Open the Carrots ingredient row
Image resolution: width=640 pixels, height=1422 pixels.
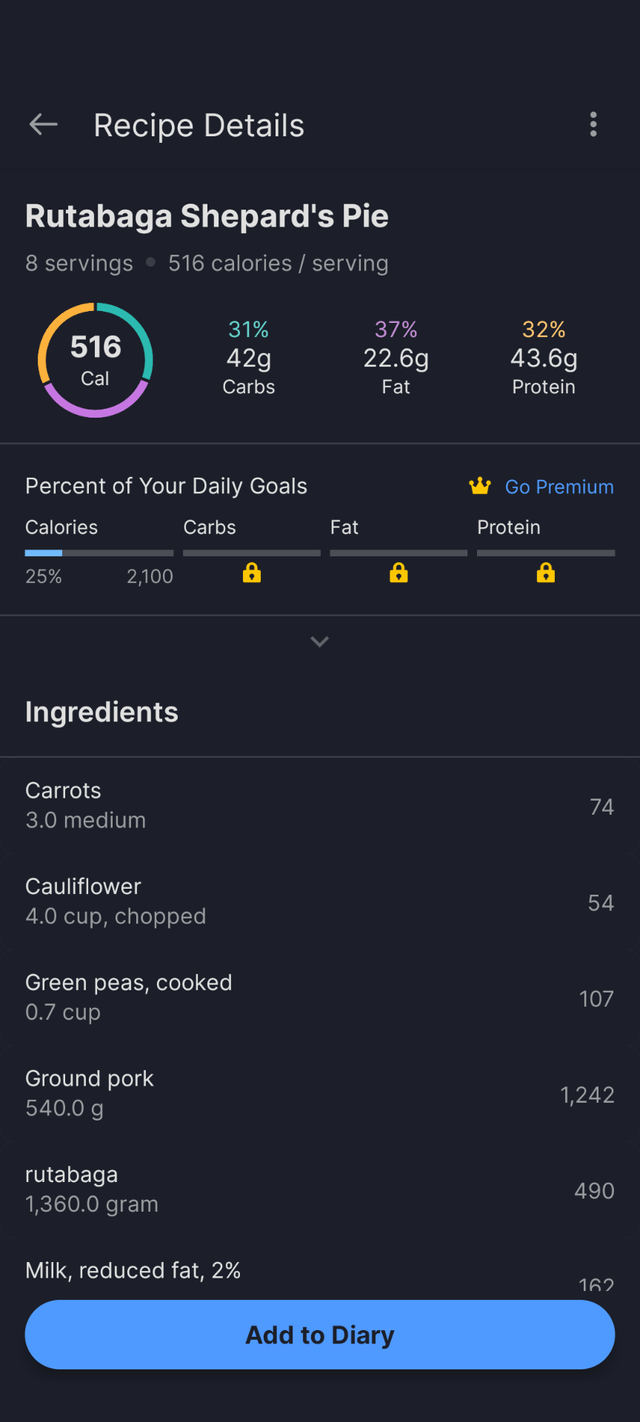[320, 806]
